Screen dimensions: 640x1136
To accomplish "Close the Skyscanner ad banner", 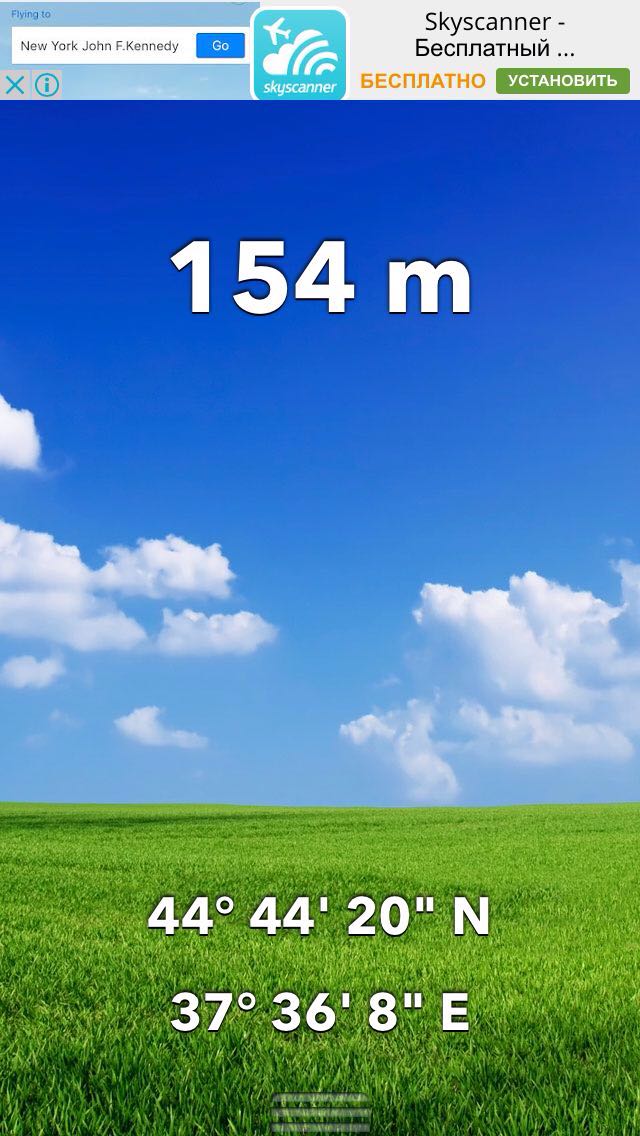I will [15, 85].
